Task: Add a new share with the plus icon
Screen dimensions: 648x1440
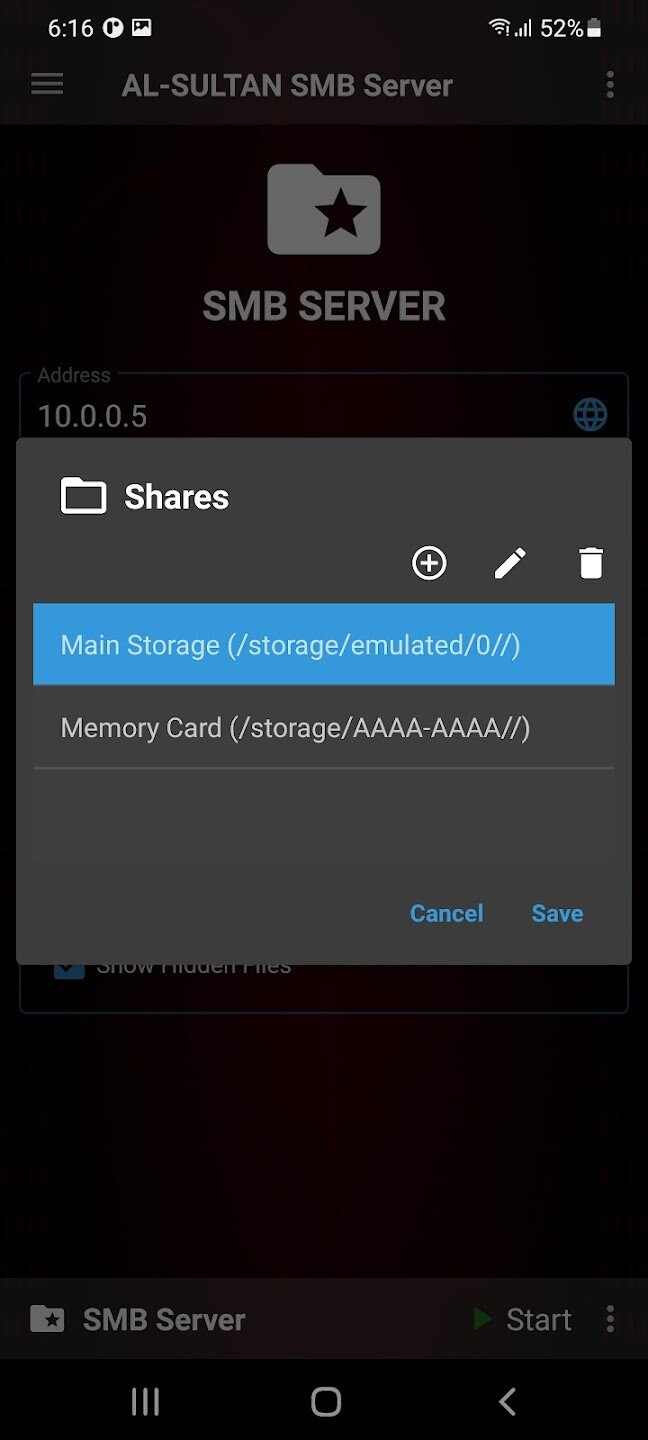Action: click(429, 563)
